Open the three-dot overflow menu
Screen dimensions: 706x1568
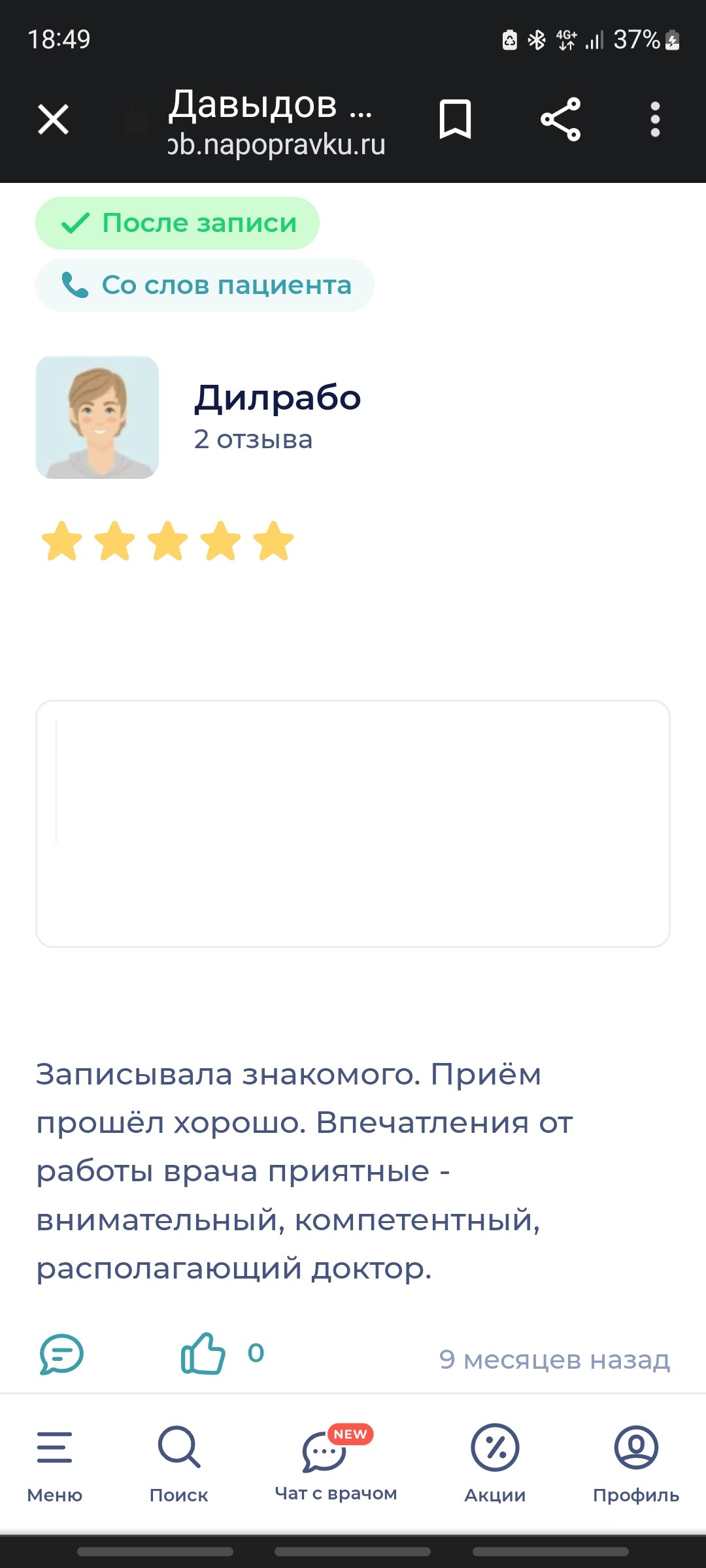pos(655,120)
